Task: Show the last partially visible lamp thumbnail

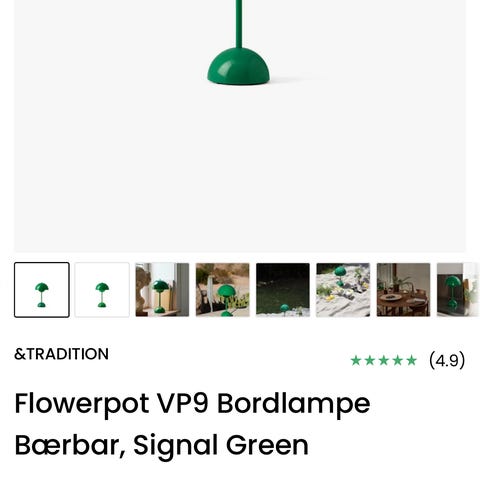Action: pos(458,290)
